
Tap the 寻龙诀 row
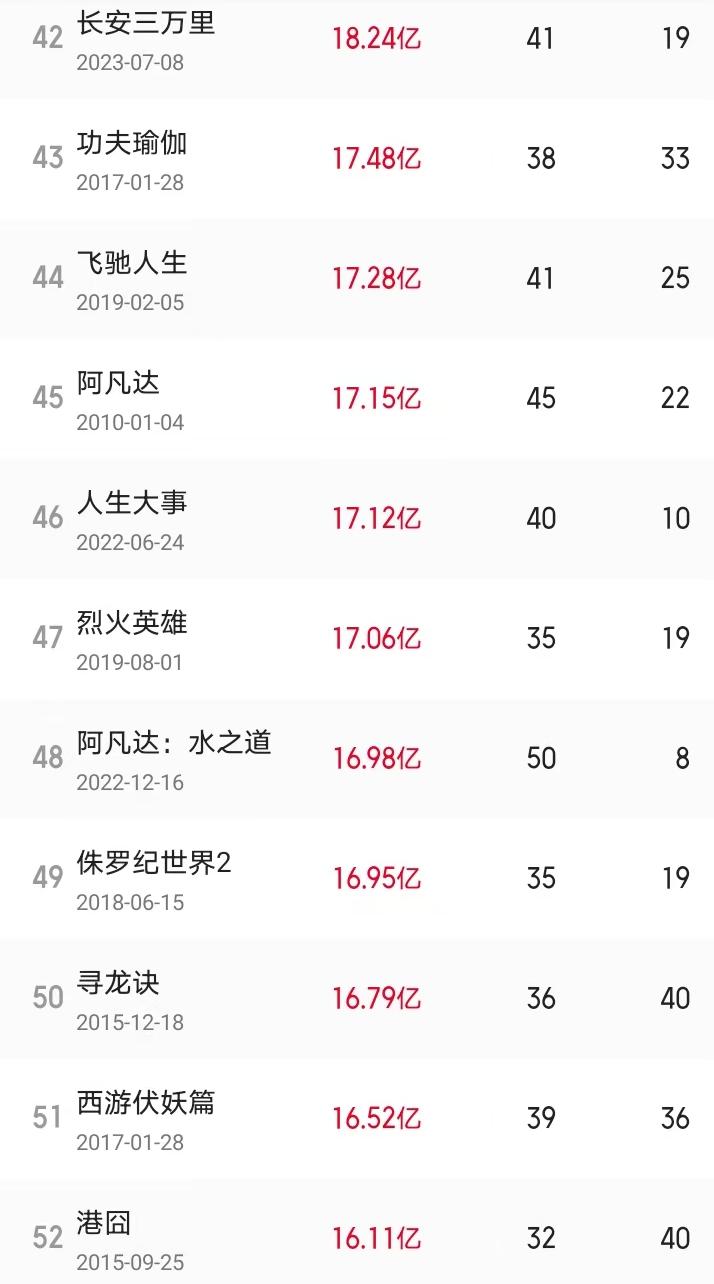357,998
